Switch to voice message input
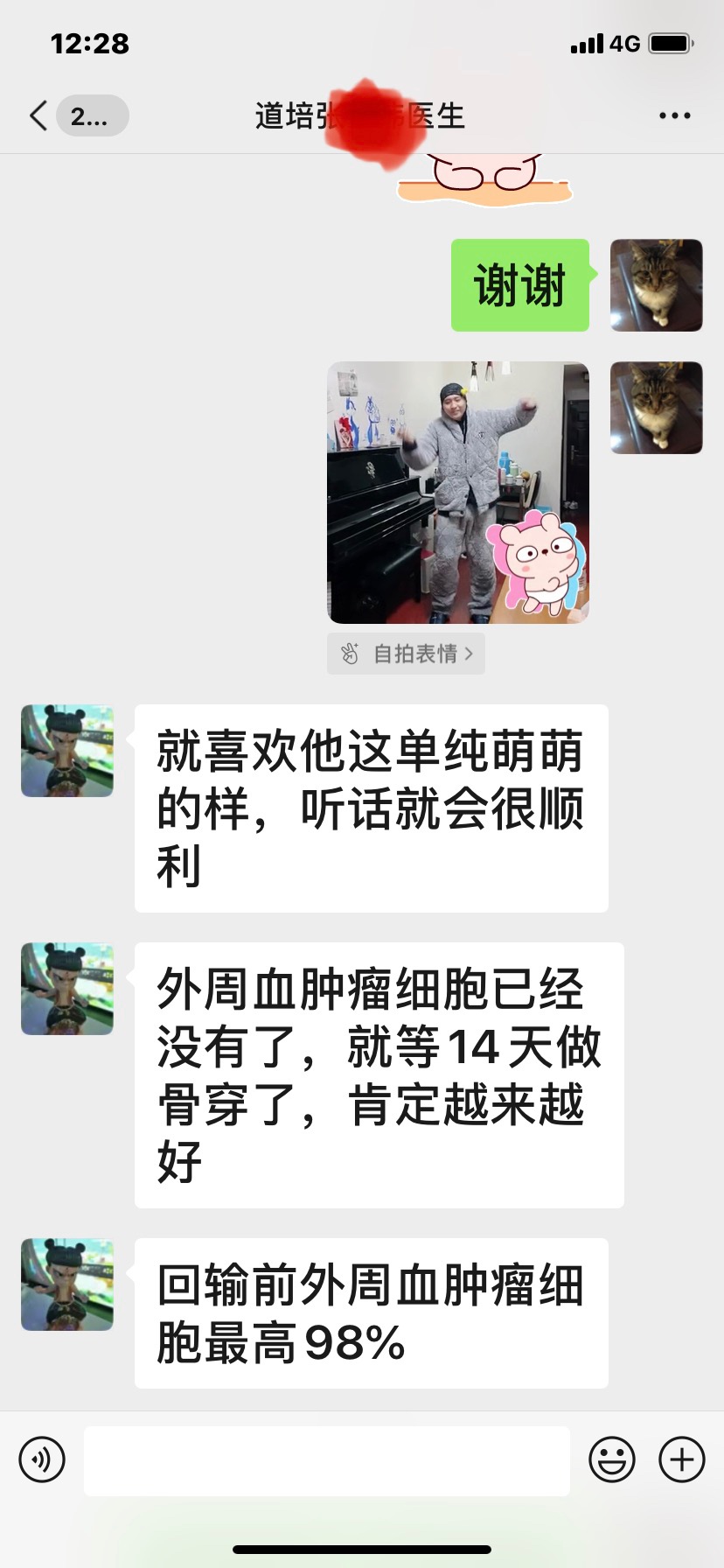 tap(42, 1459)
